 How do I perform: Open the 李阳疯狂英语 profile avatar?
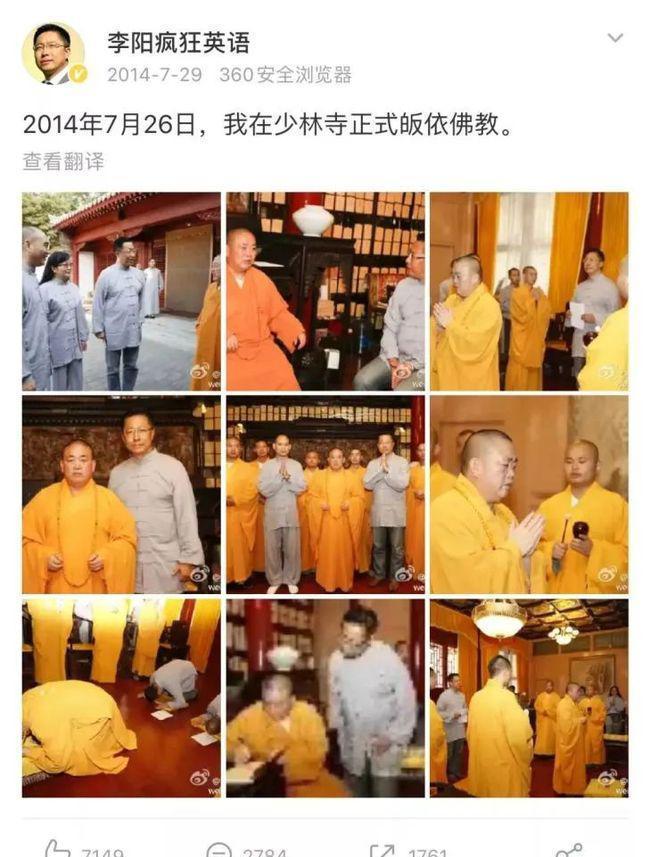coord(52,53)
